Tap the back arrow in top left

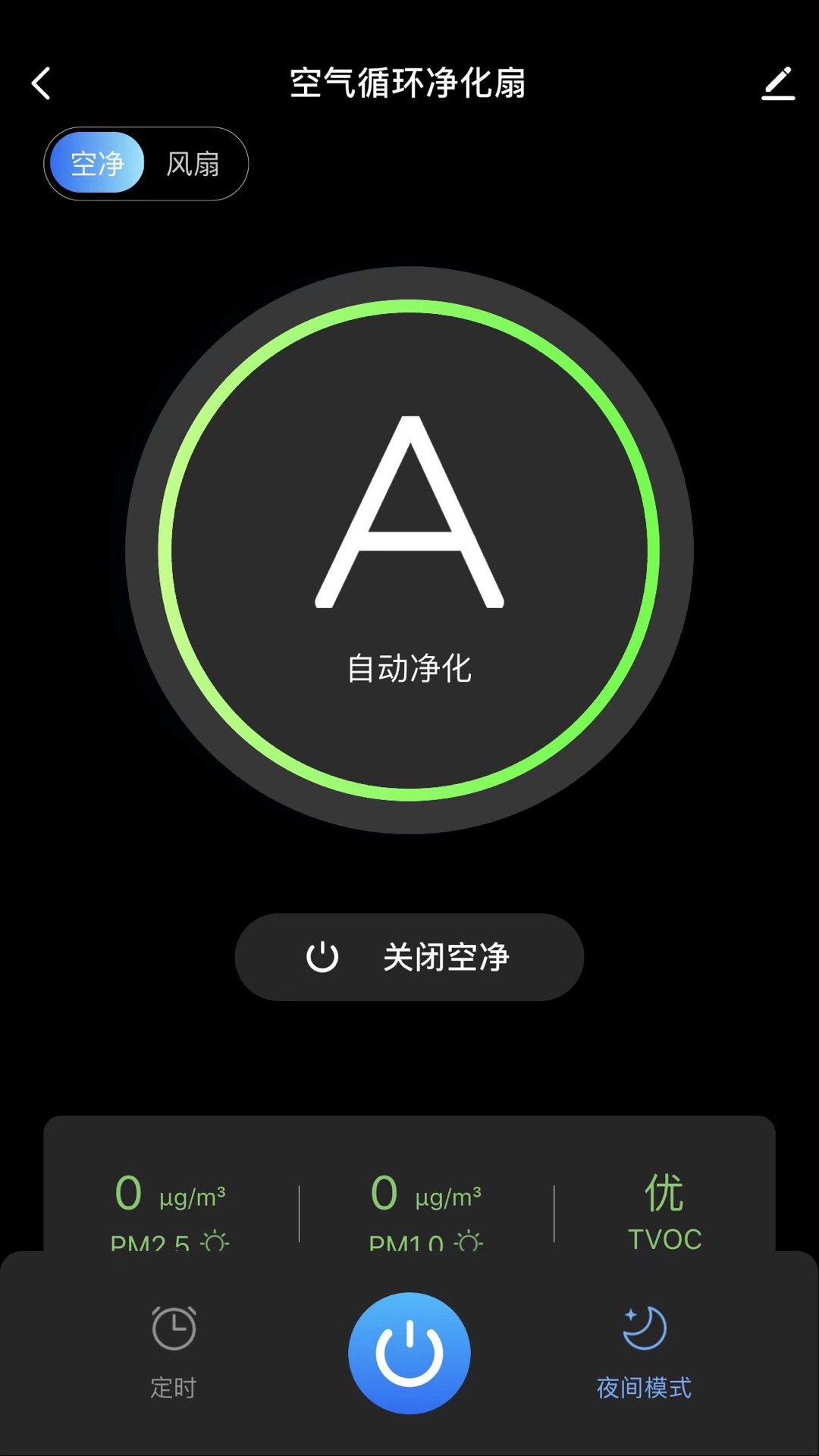tap(42, 83)
